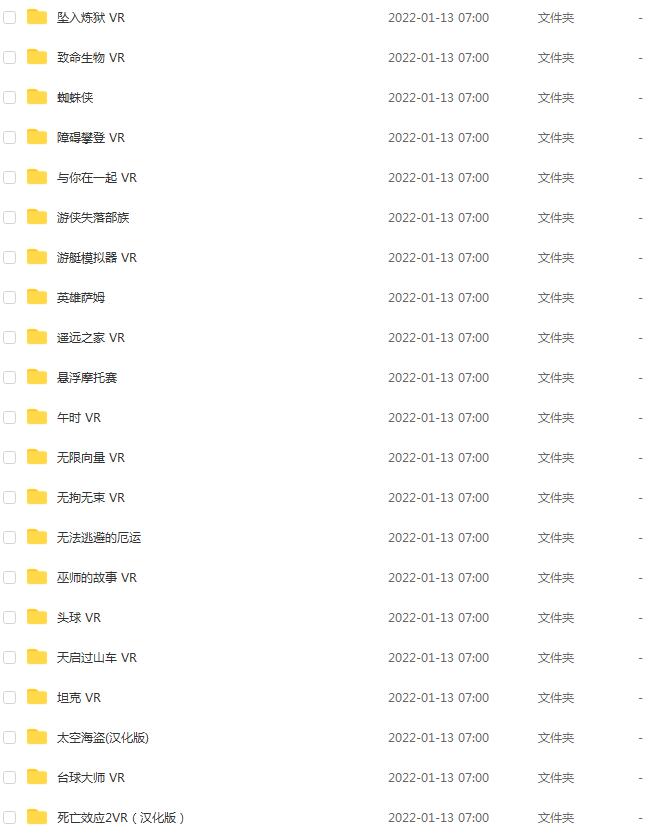Open the 无法逃避的厄运 folder
This screenshot has height=839, width=657.
click(x=99, y=538)
